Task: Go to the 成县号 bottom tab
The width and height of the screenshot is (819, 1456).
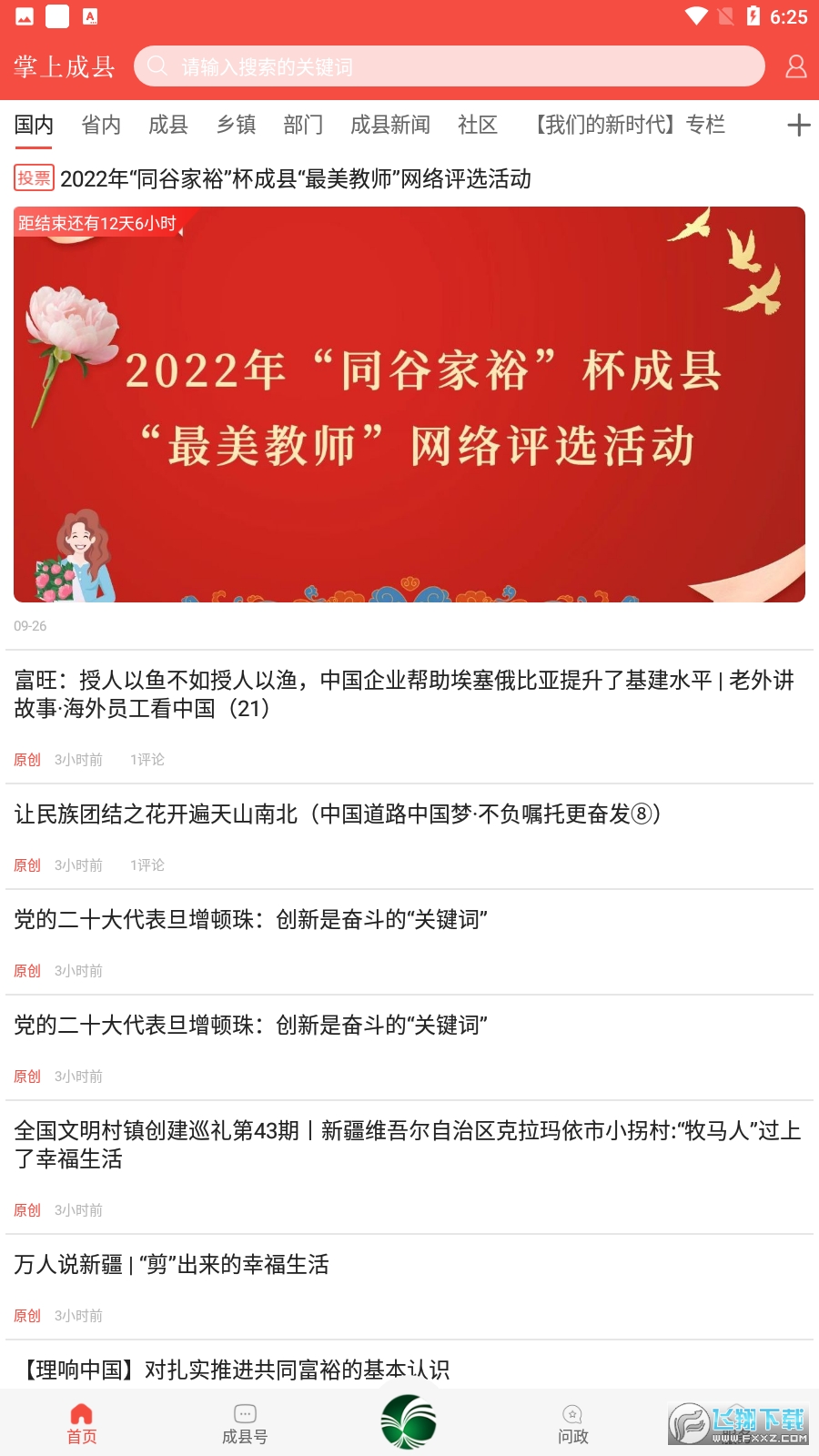Action: [245, 1424]
